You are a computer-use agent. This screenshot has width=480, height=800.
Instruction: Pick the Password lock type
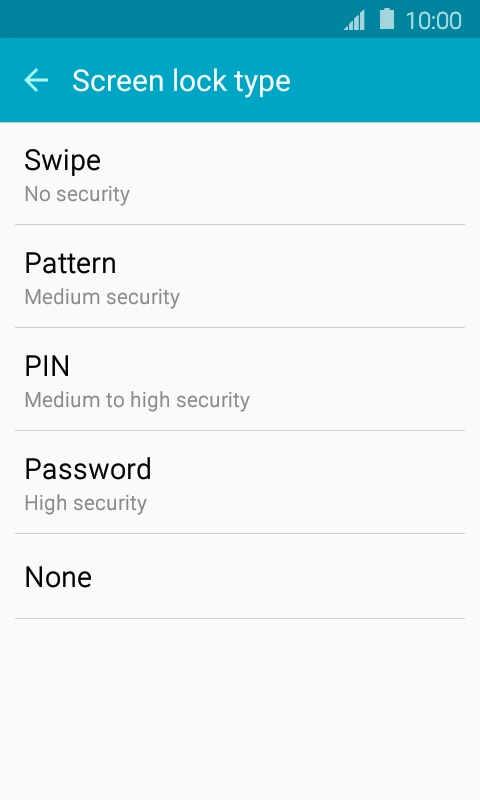(240, 483)
